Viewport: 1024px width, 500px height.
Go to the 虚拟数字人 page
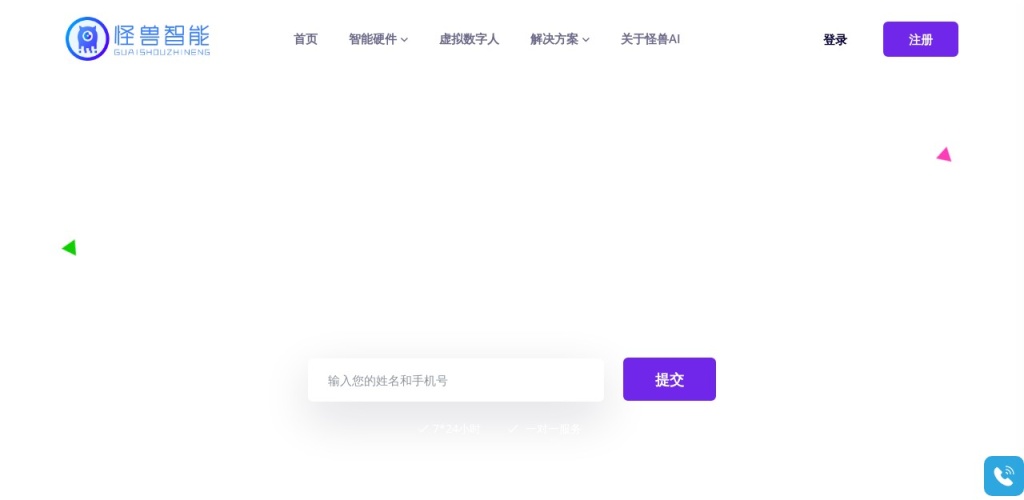click(x=469, y=39)
